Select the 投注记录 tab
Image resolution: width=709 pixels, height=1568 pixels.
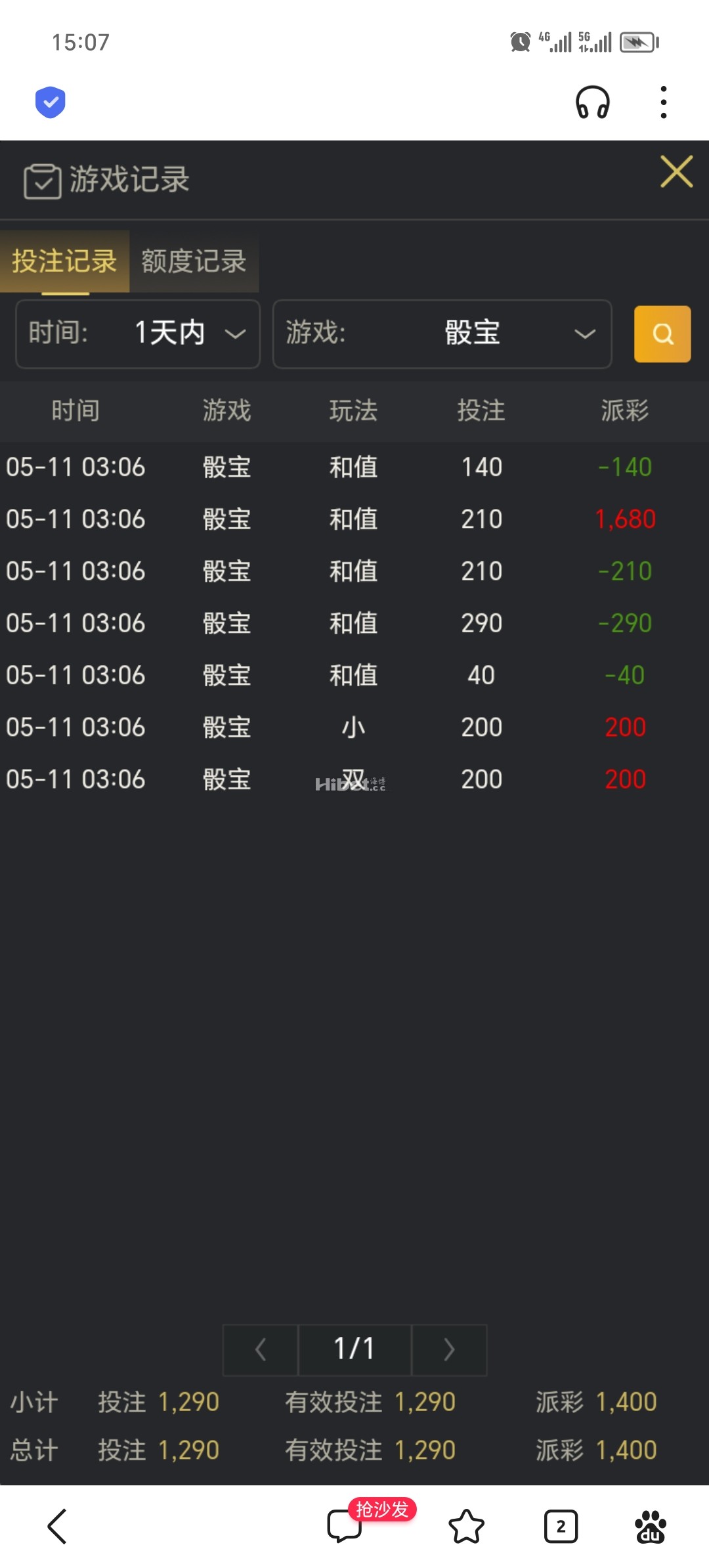point(64,261)
